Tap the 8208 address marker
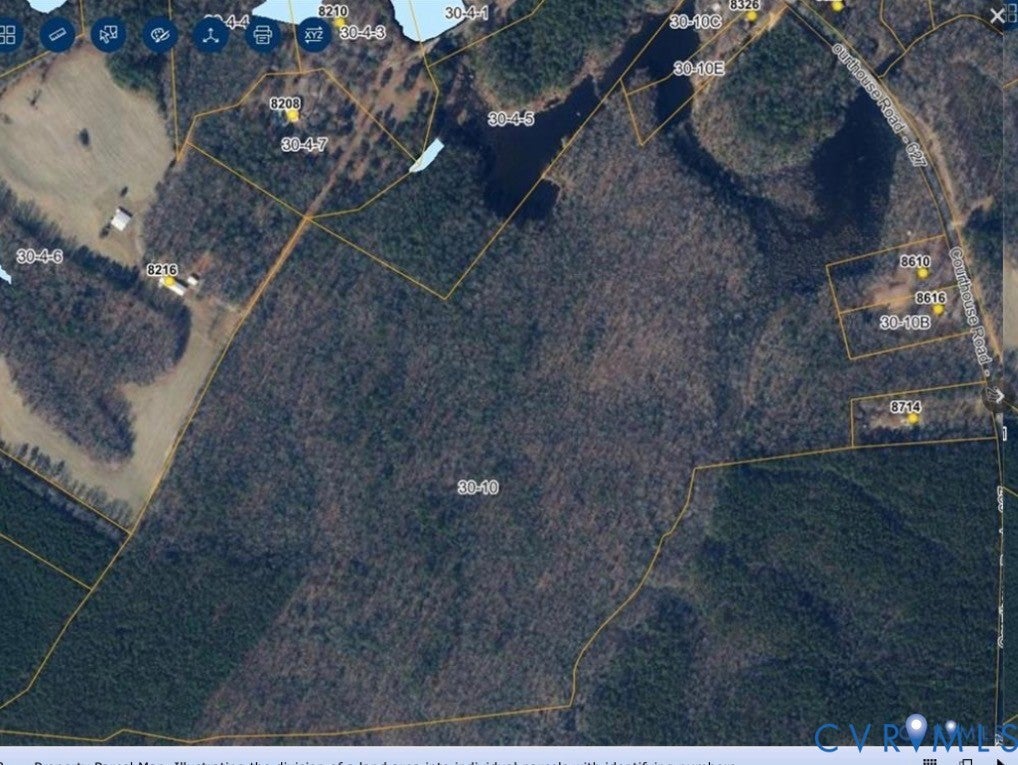Screen dimensions: 1018x765 [293, 116]
